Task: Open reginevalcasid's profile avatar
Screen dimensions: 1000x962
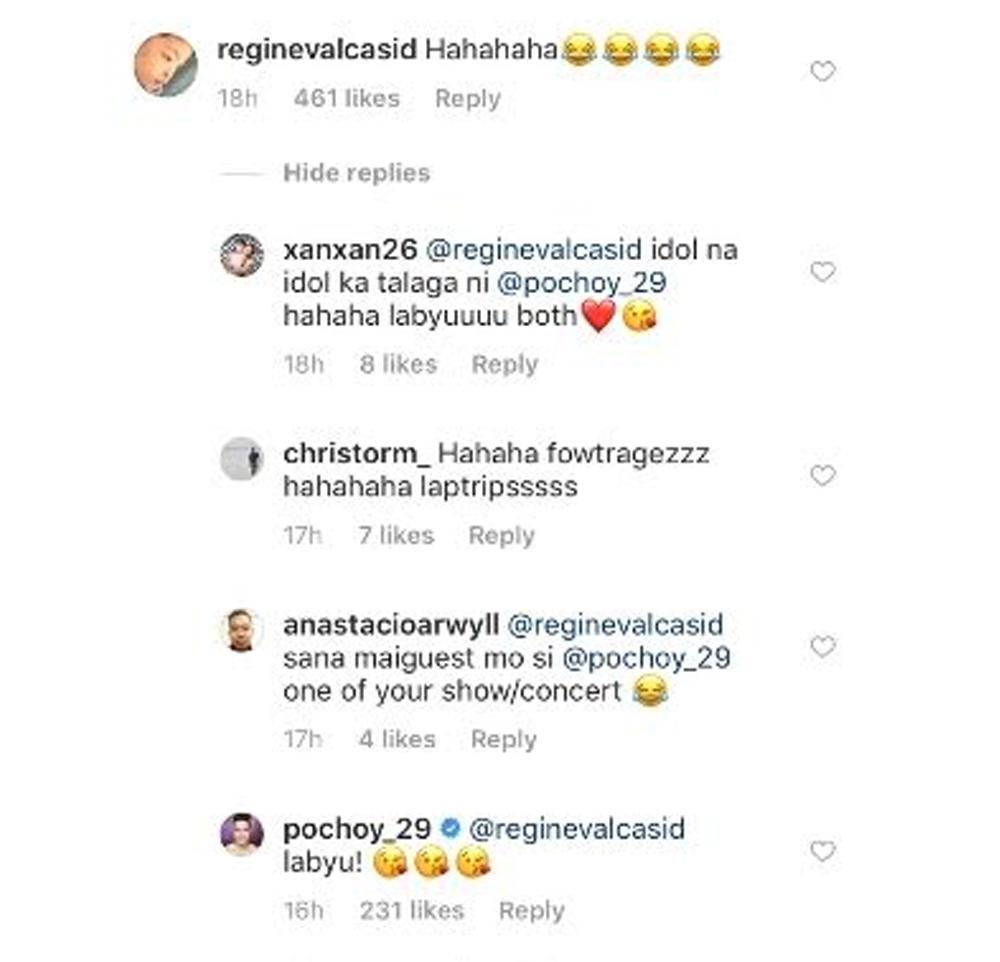Action: click(x=165, y=65)
